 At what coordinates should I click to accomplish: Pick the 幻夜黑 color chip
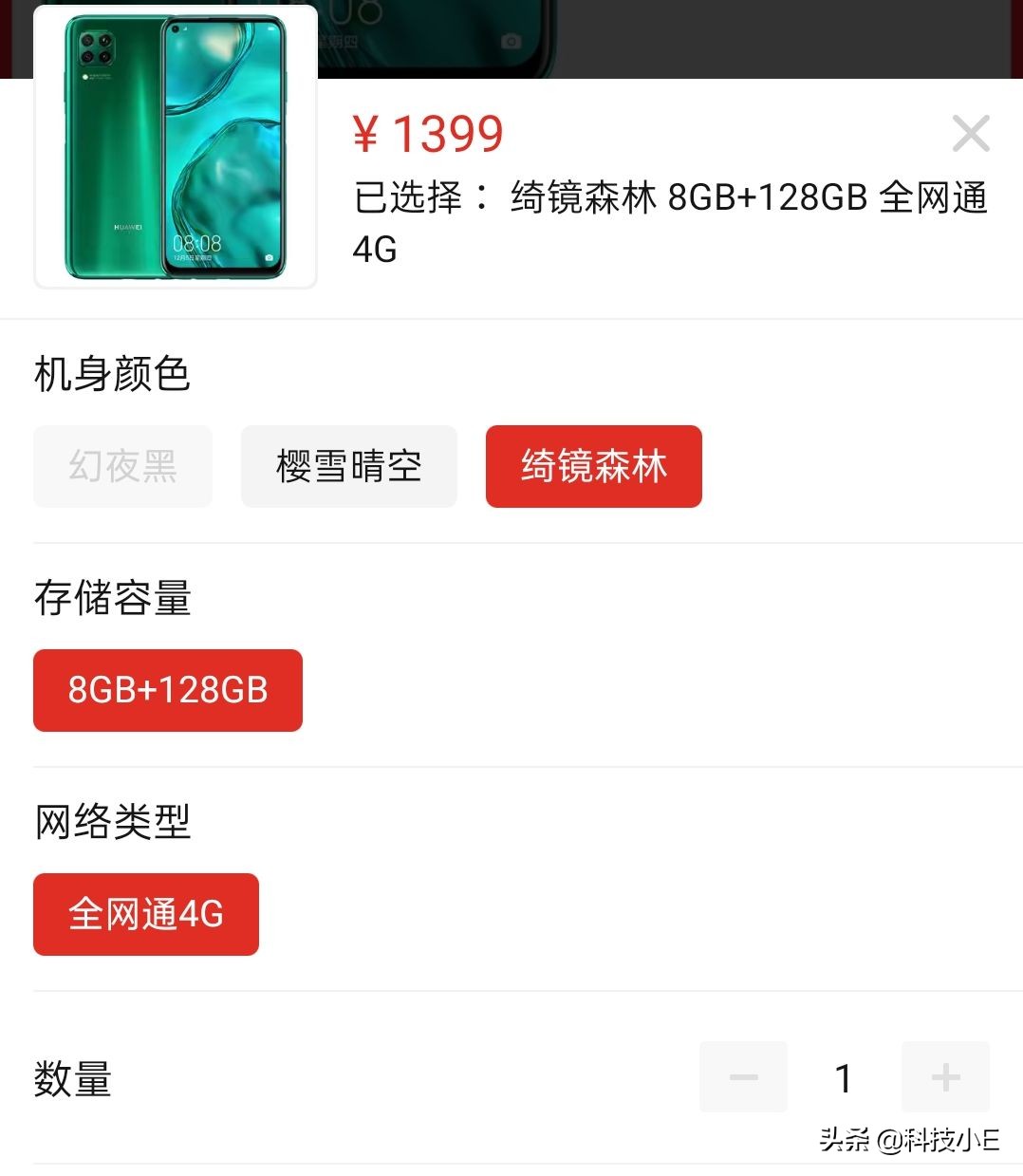tap(122, 466)
